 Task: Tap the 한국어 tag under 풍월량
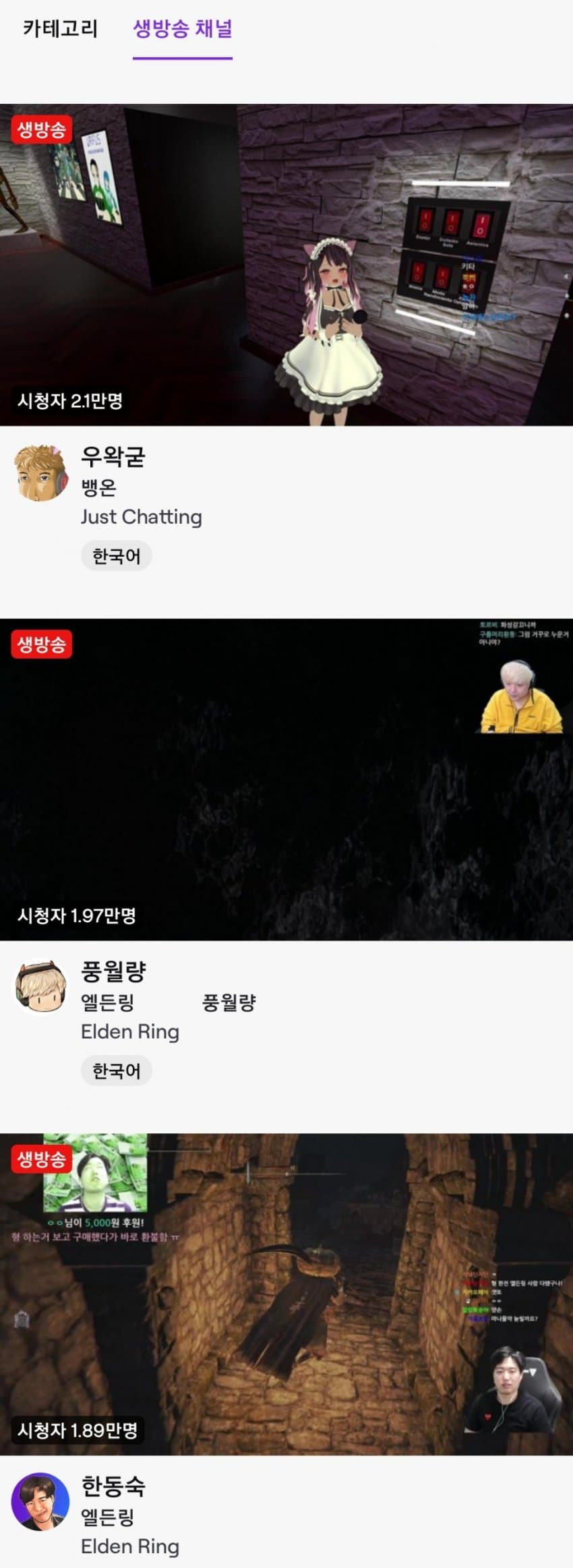click(x=116, y=1071)
